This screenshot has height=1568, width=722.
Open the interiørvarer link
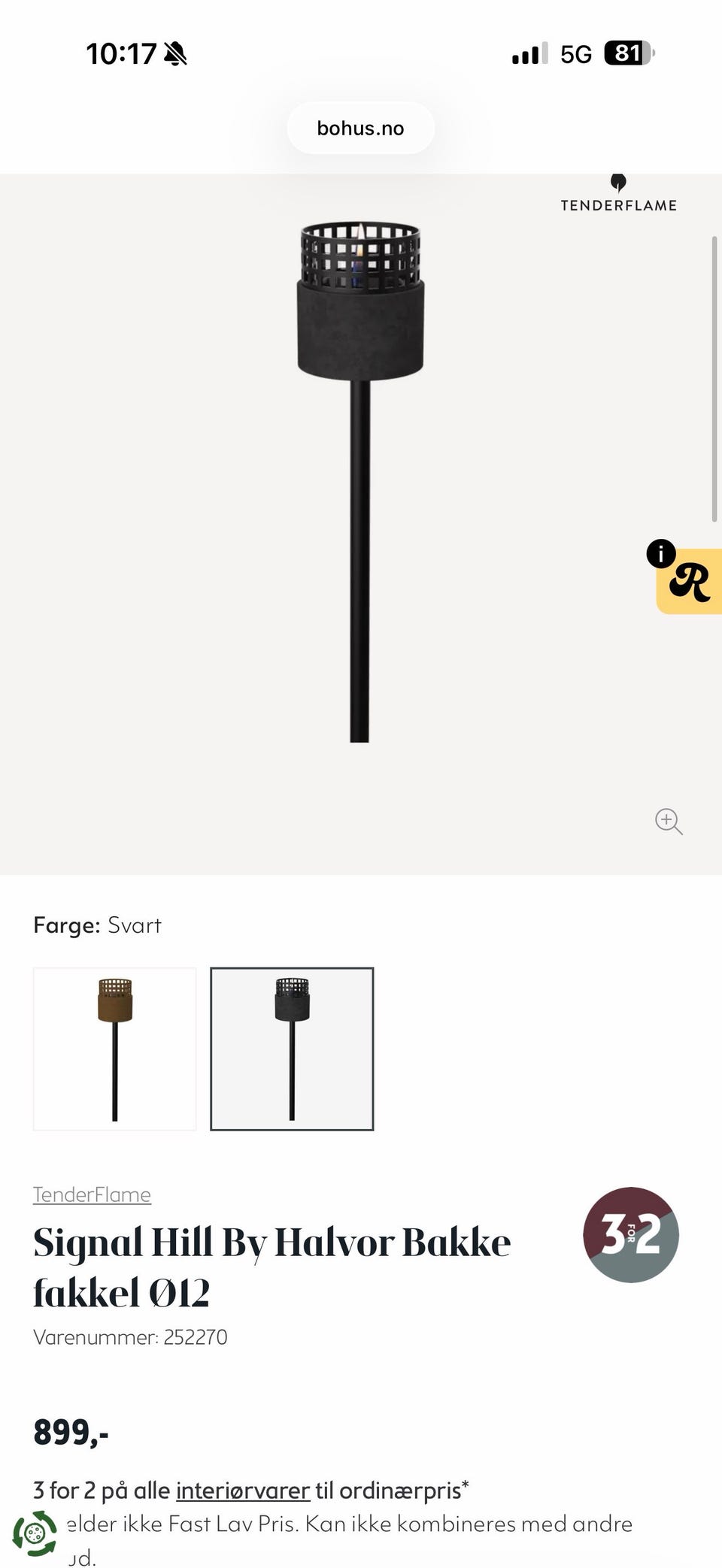click(243, 1490)
